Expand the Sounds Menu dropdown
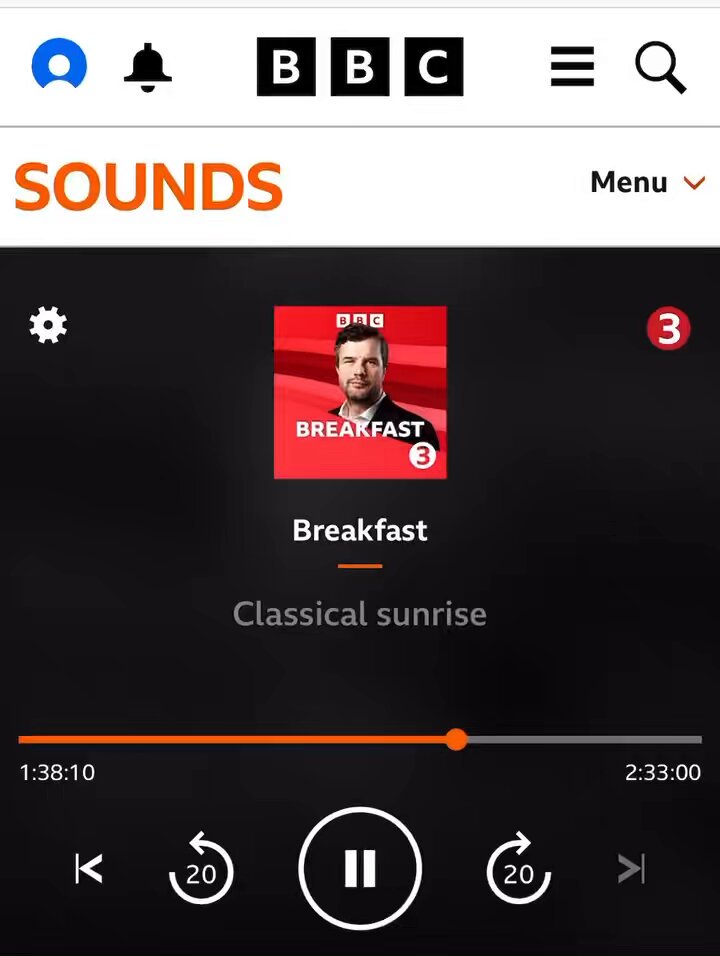720x956 pixels. click(x=648, y=182)
